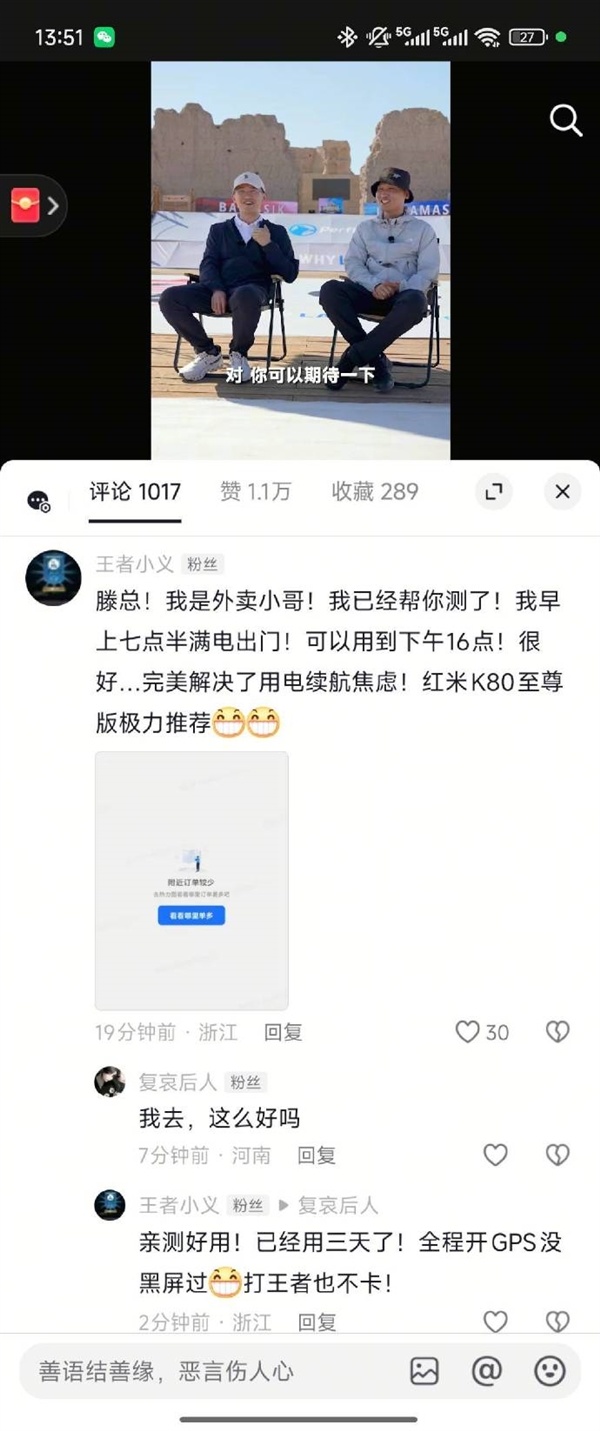600x1431 pixels.
Task: View the image attached to 王者小义's comment
Action: click(192, 880)
